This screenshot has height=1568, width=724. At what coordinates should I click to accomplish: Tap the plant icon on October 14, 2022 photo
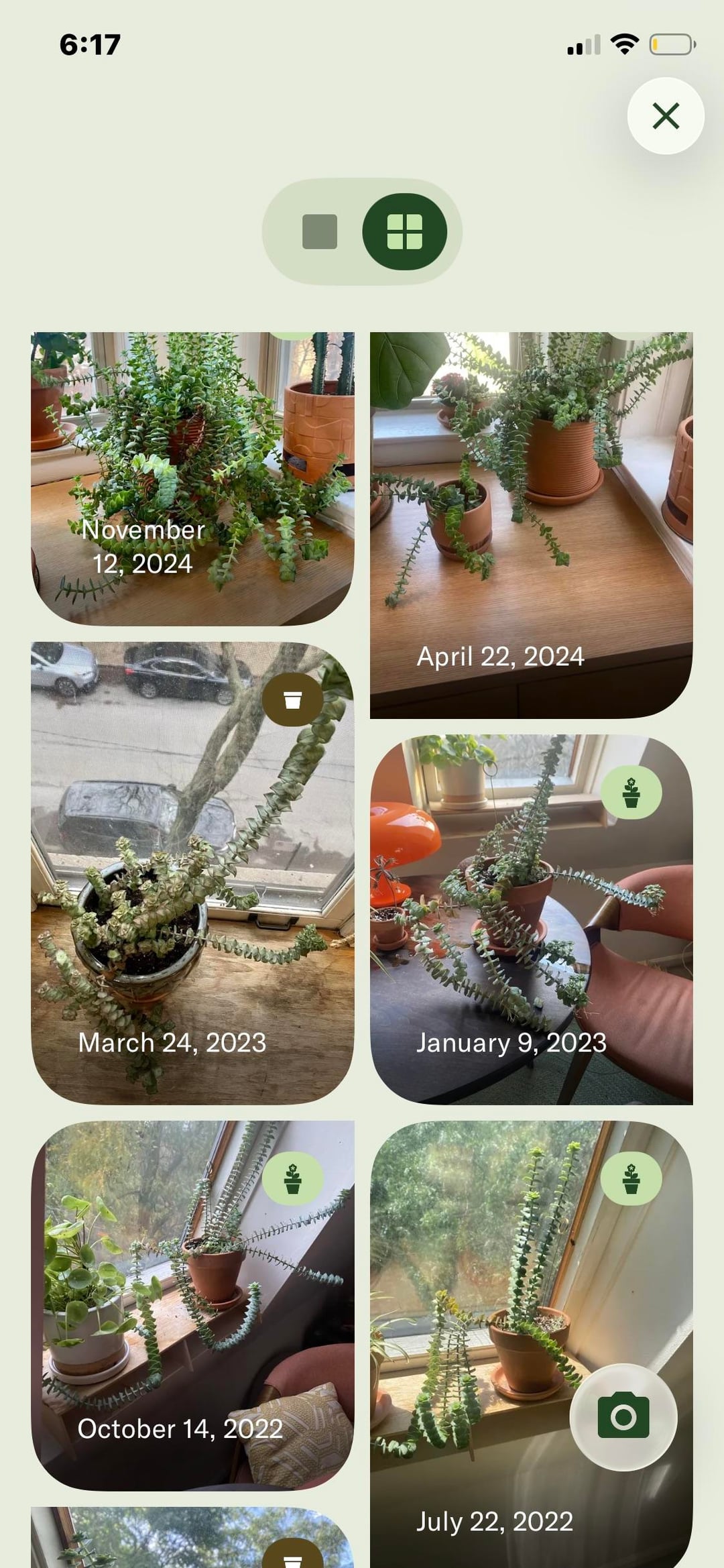tap(292, 1178)
